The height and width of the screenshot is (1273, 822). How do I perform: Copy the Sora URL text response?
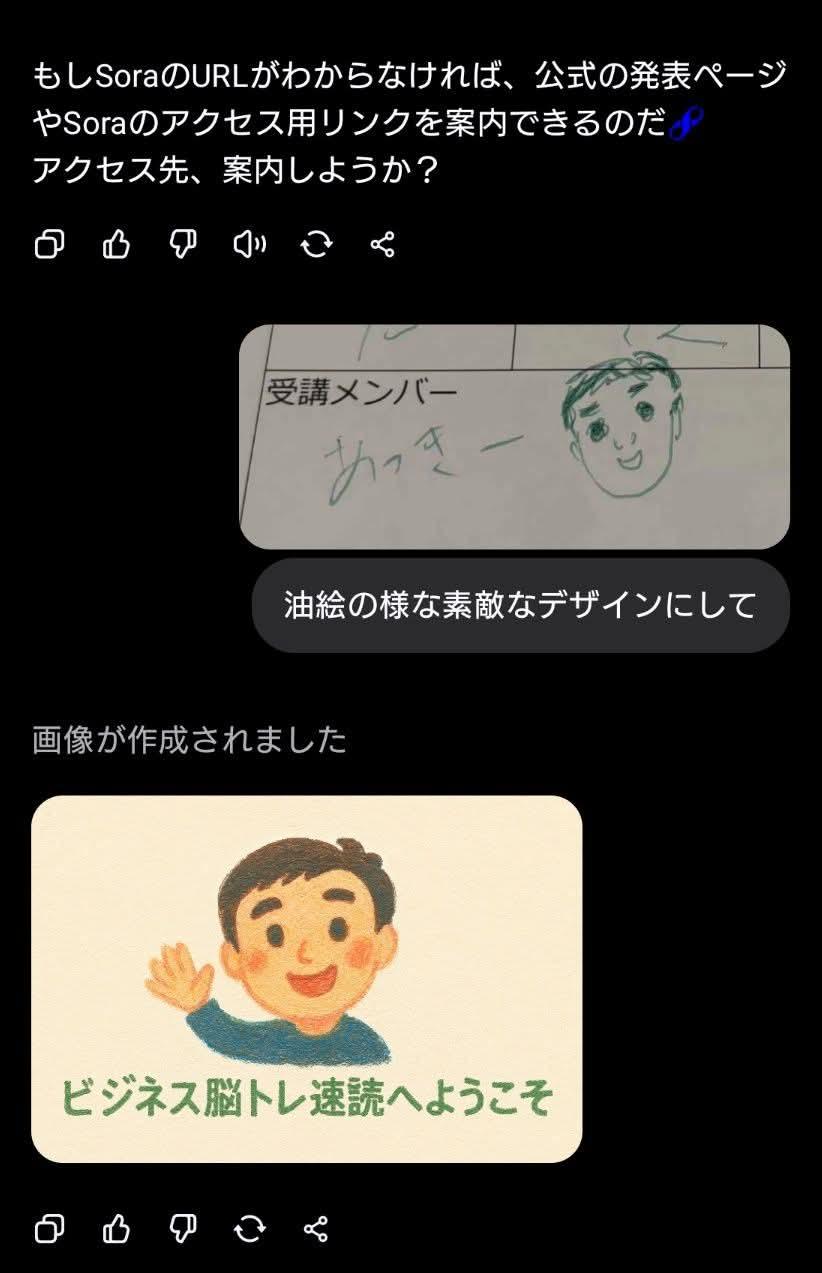(x=49, y=245)
